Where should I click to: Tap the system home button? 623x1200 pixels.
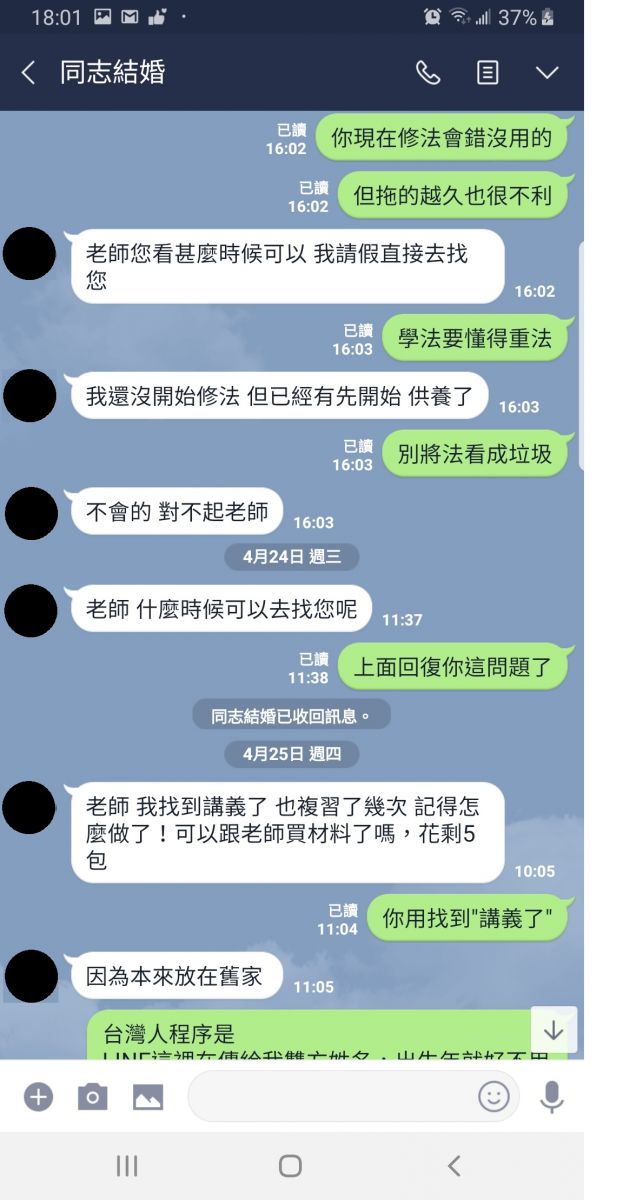point(290,1166)
